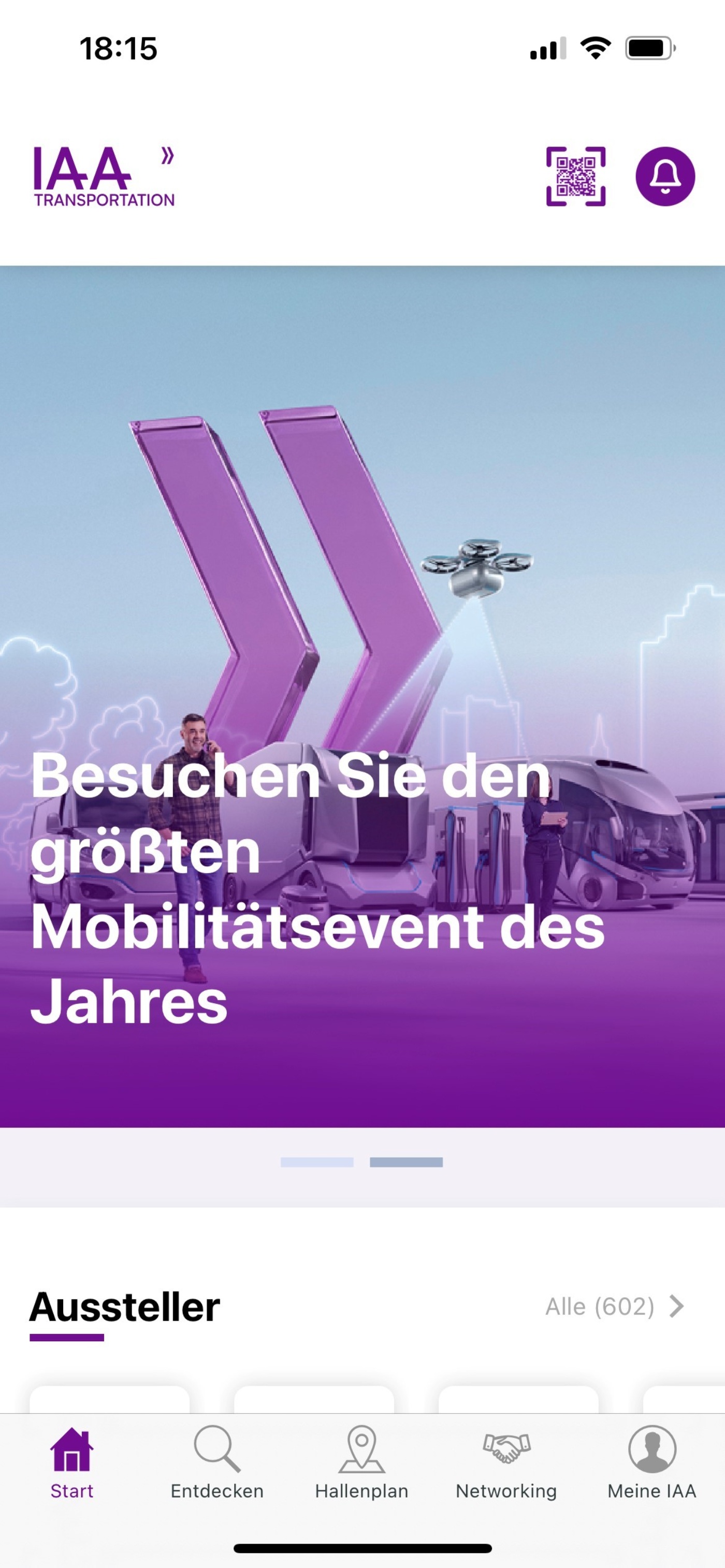Open the QR code scanner
Viewport: 725px width, 1568px height.
pyautogui.click(x=575, y=177)
